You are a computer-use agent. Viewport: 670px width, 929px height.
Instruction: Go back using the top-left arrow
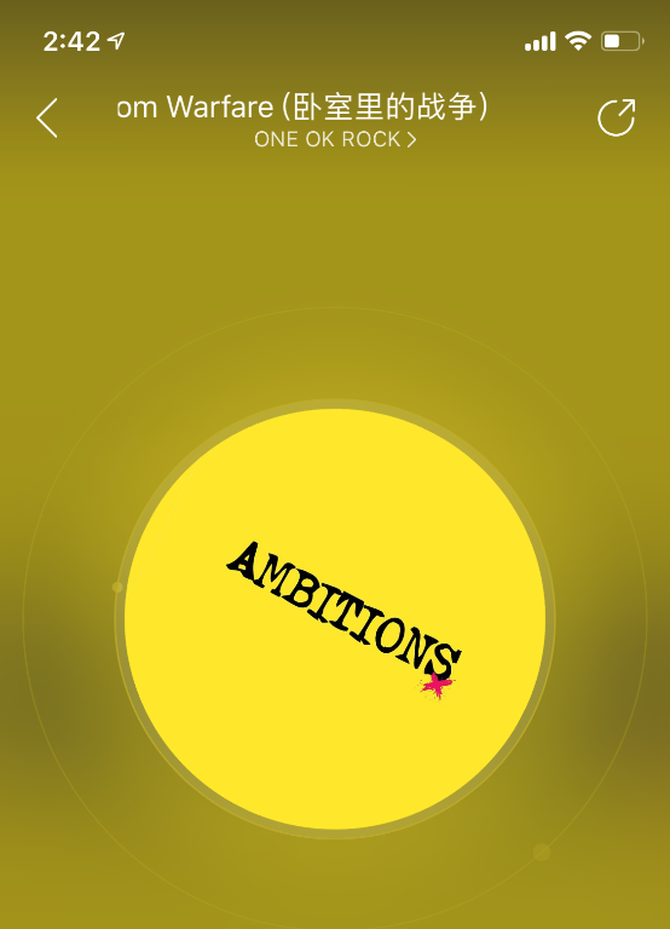pos(46,118)
